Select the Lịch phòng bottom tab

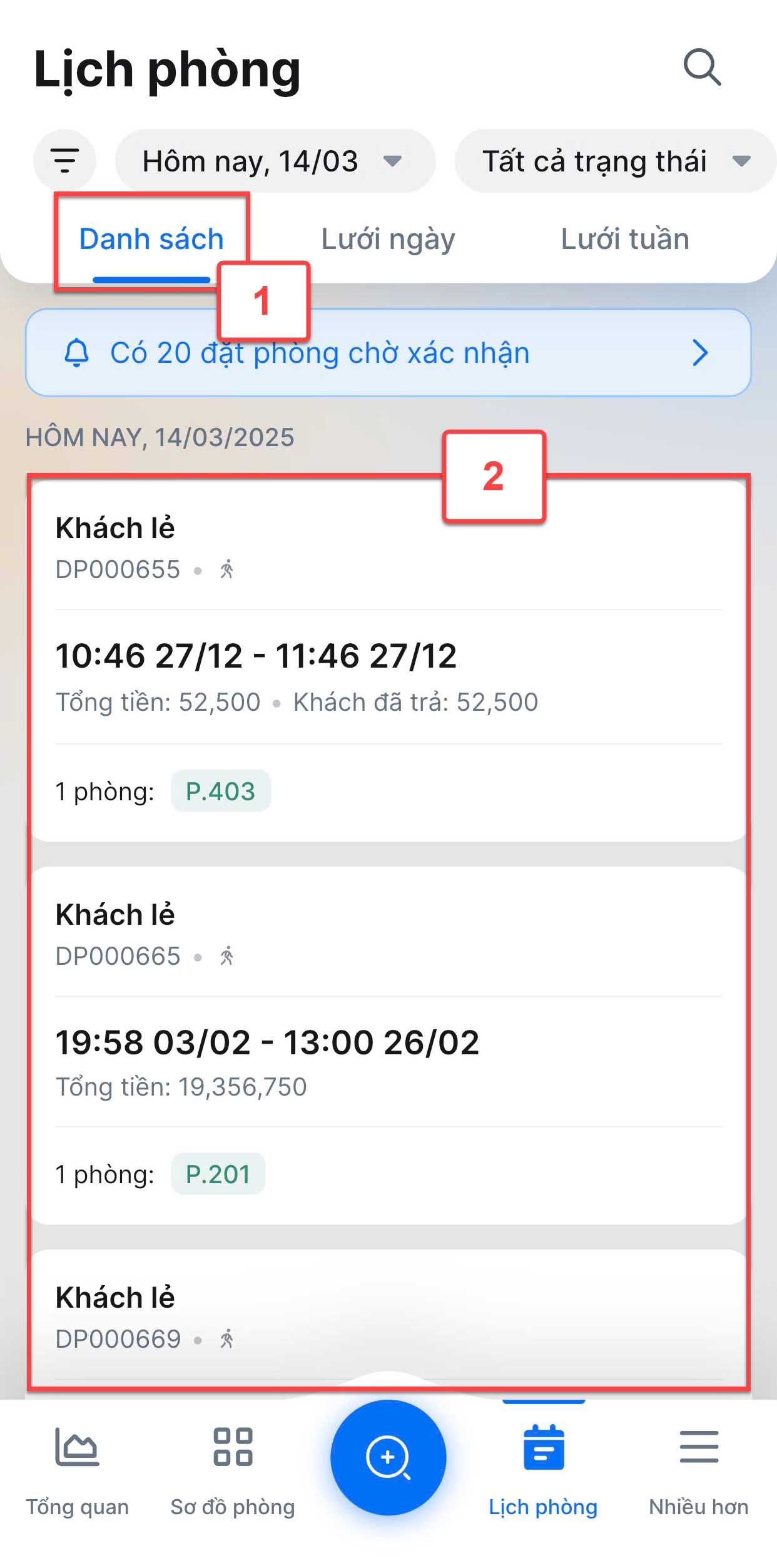543,1472
